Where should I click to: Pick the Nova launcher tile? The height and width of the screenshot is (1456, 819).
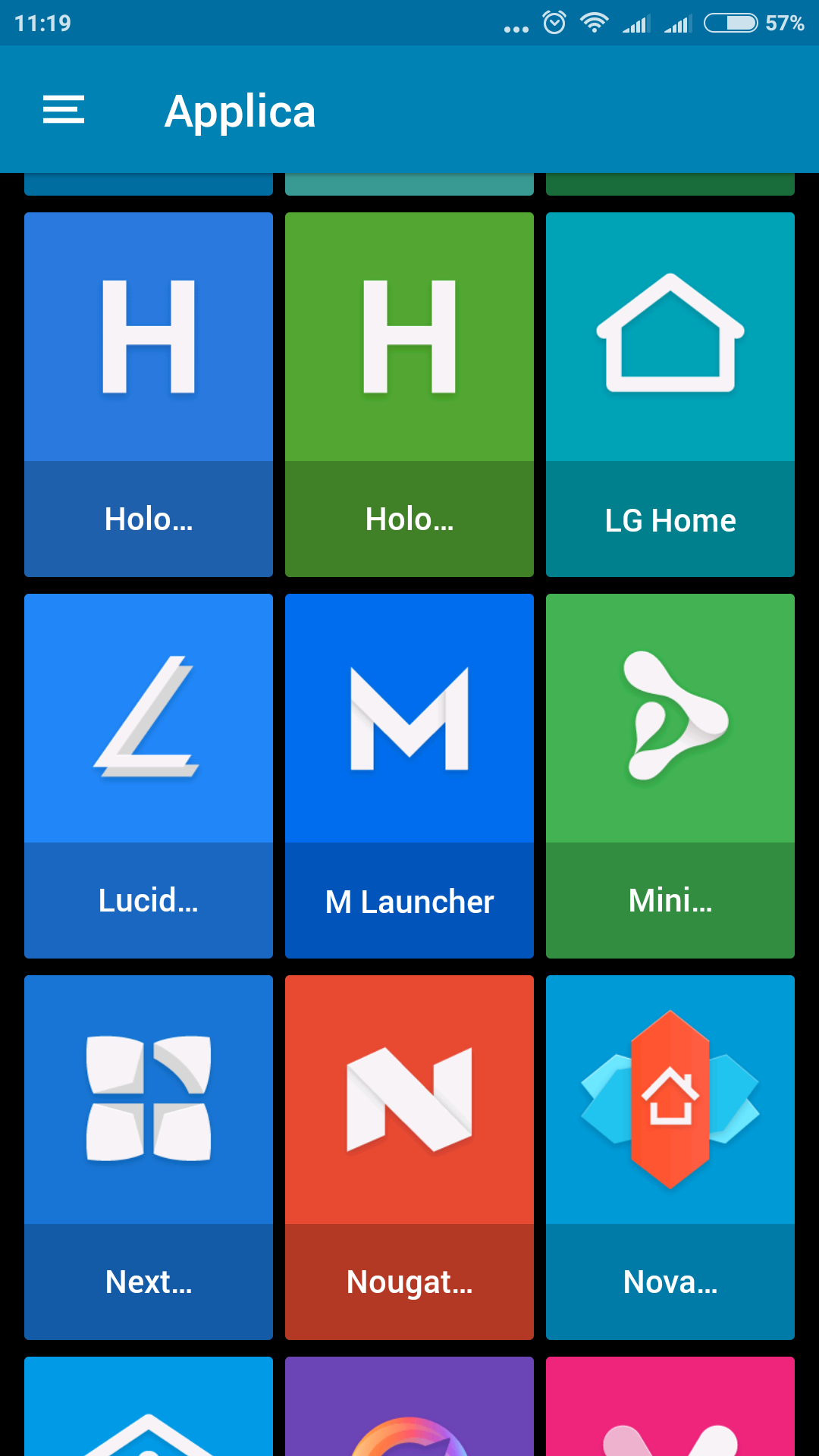[670, 1157]
